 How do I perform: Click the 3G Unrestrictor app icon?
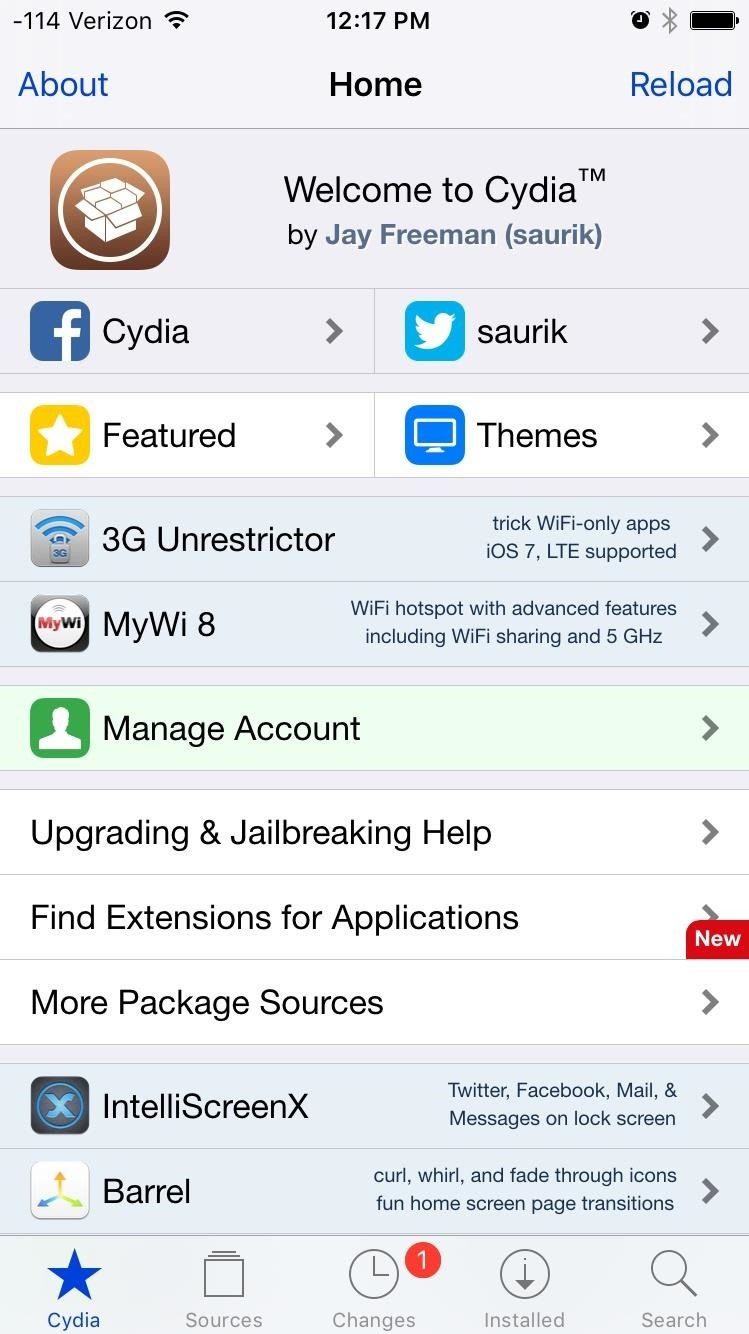point(60,538)
